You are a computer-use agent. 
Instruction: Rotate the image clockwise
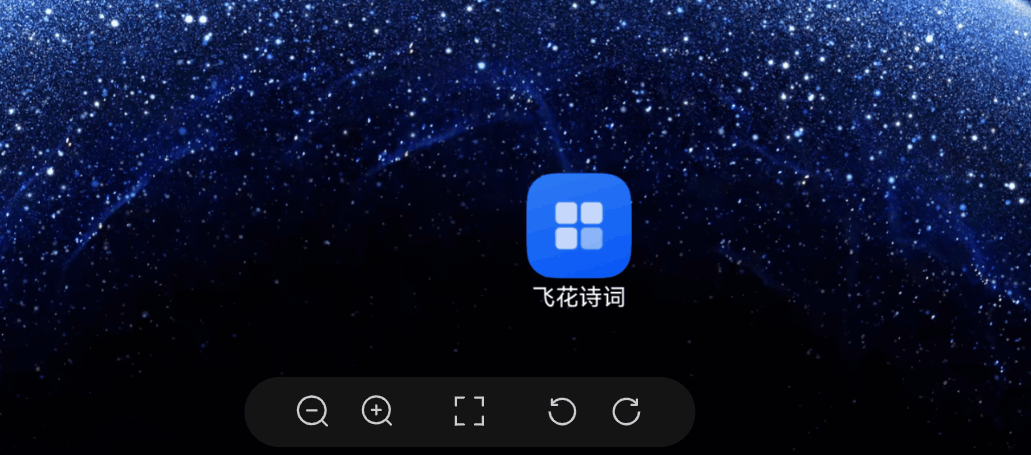(626, 410)
